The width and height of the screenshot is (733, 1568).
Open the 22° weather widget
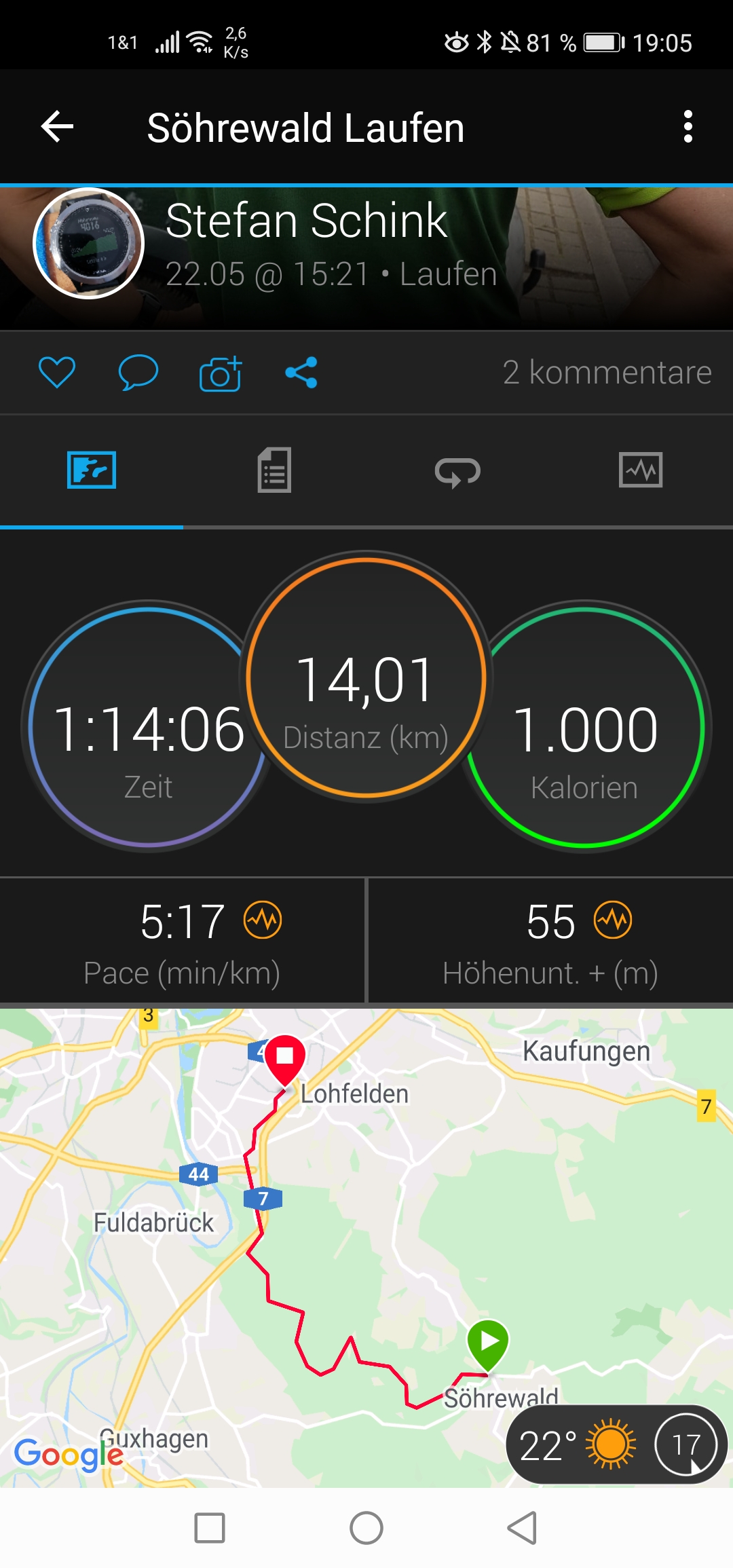[x=577, y=1446]
